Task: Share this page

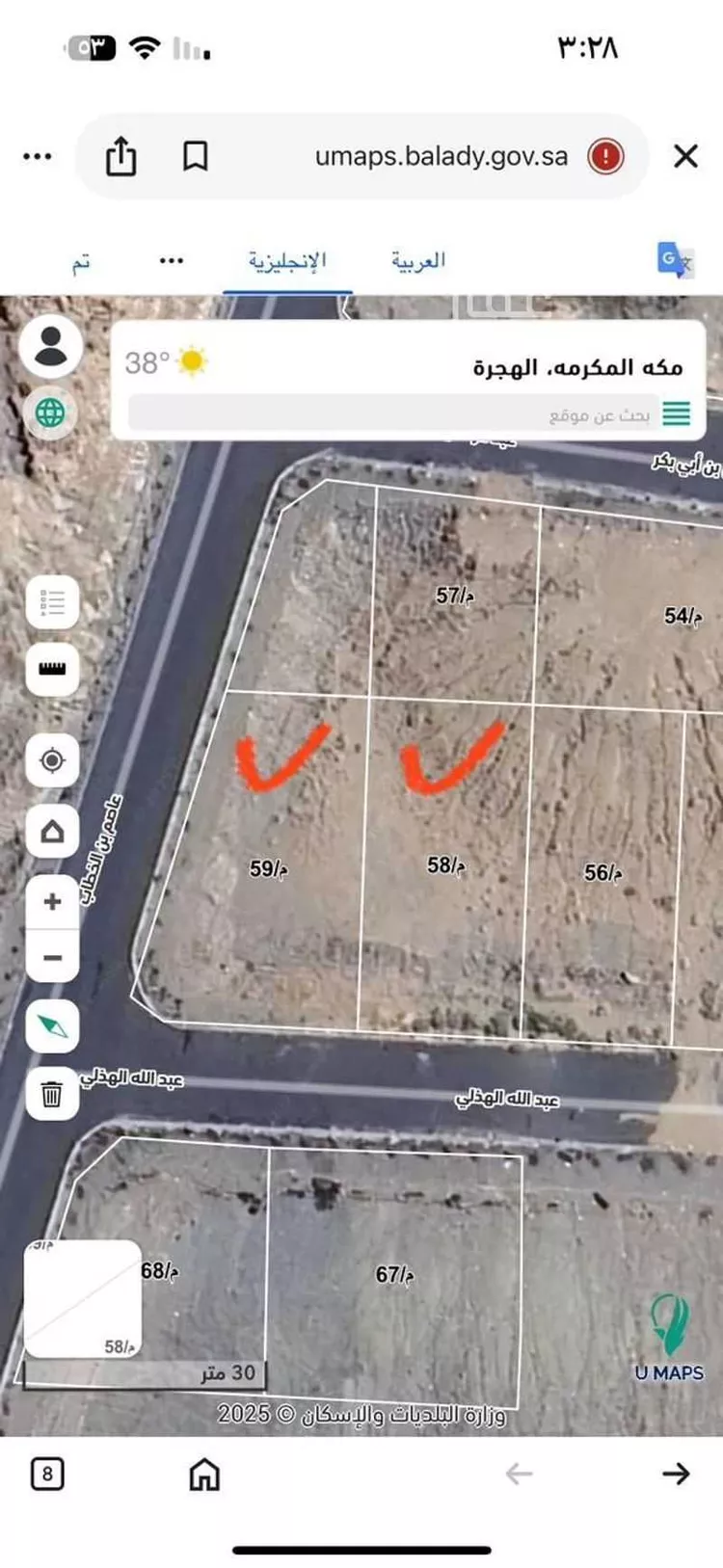Action: 120,156
